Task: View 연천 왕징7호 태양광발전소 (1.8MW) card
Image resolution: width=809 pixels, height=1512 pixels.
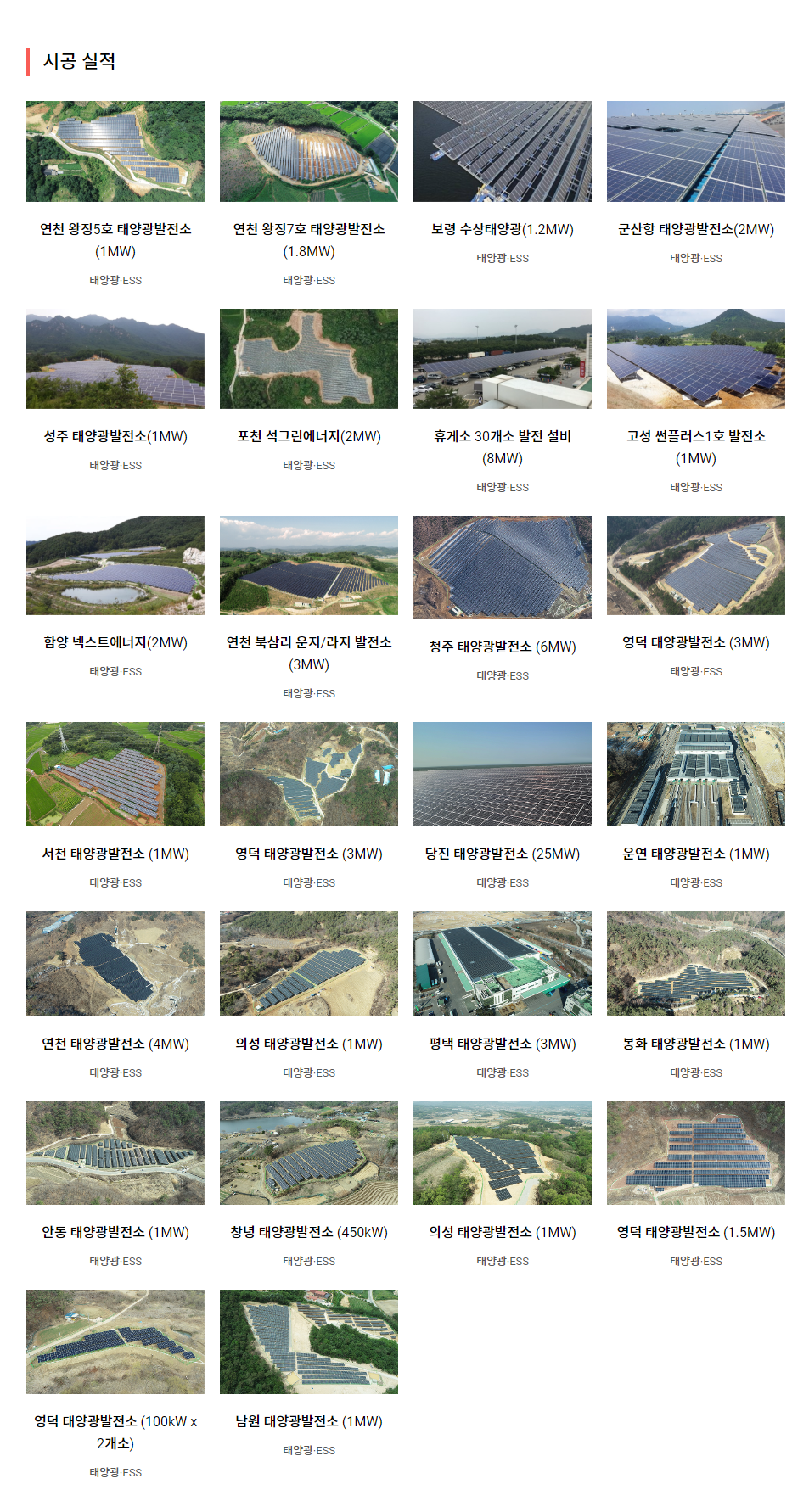Action: pos(308,152)
